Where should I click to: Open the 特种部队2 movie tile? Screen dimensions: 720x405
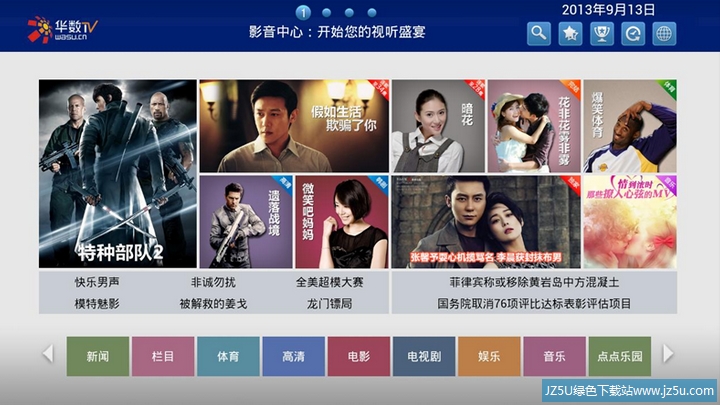[117, 174]
